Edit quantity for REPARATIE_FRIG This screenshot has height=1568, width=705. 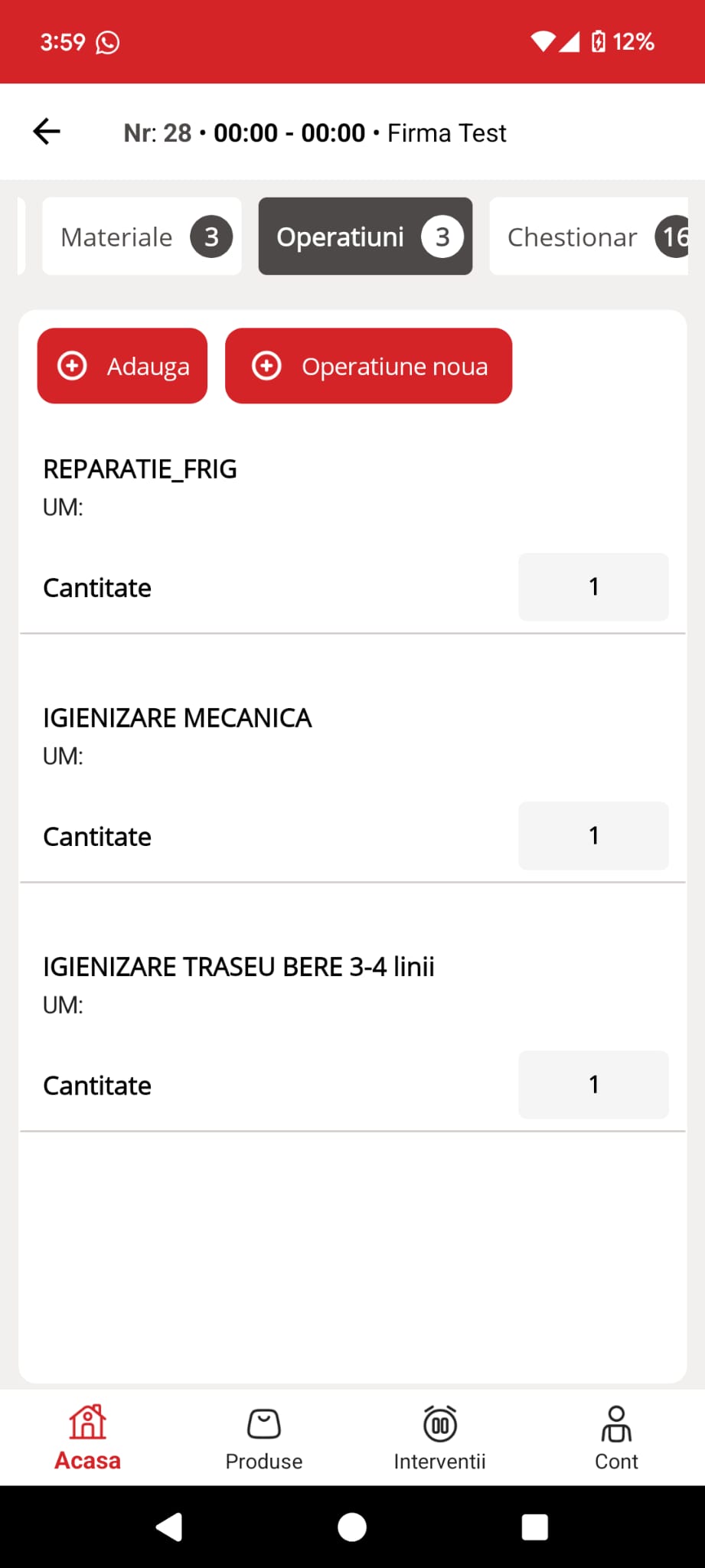tap(593, 587)
